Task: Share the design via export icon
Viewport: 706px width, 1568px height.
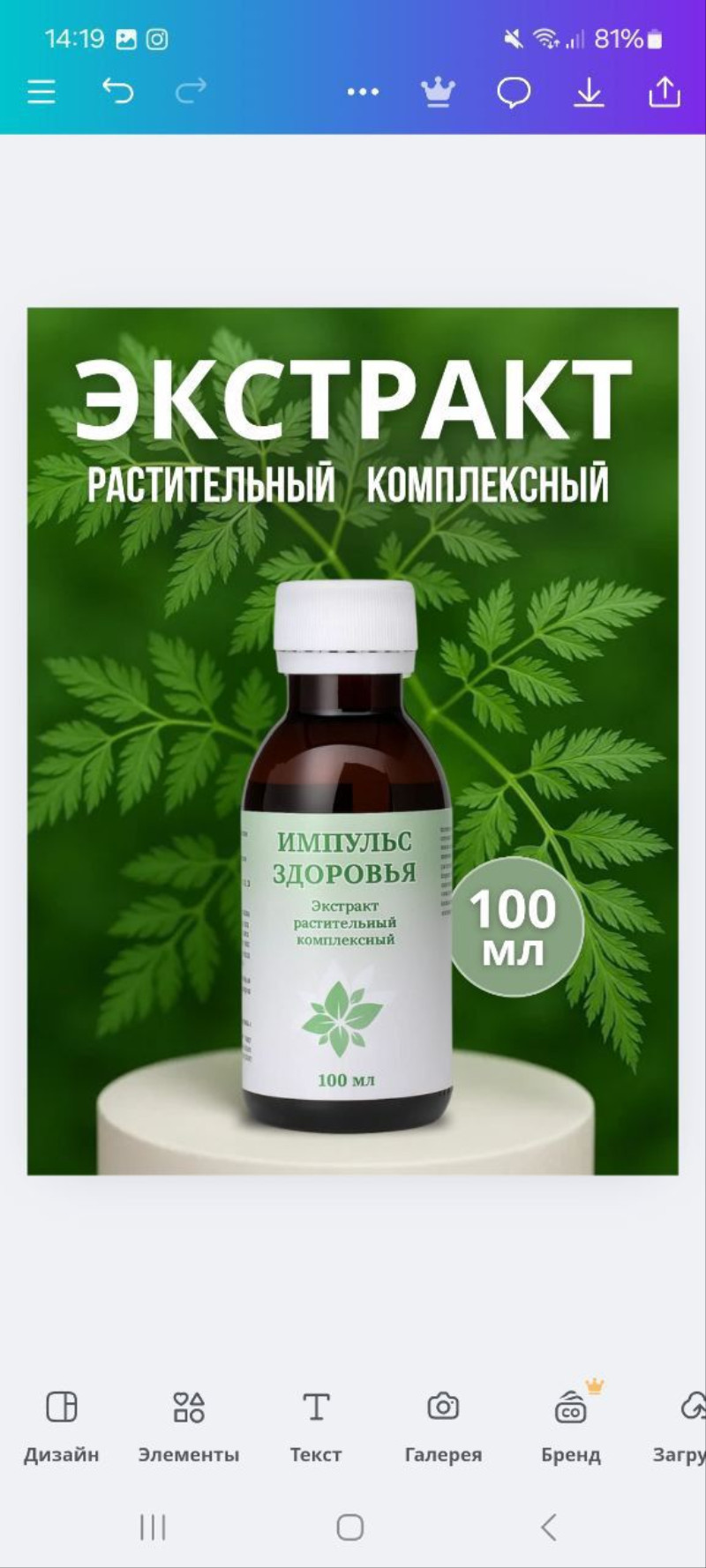Action: pos(665,92)
